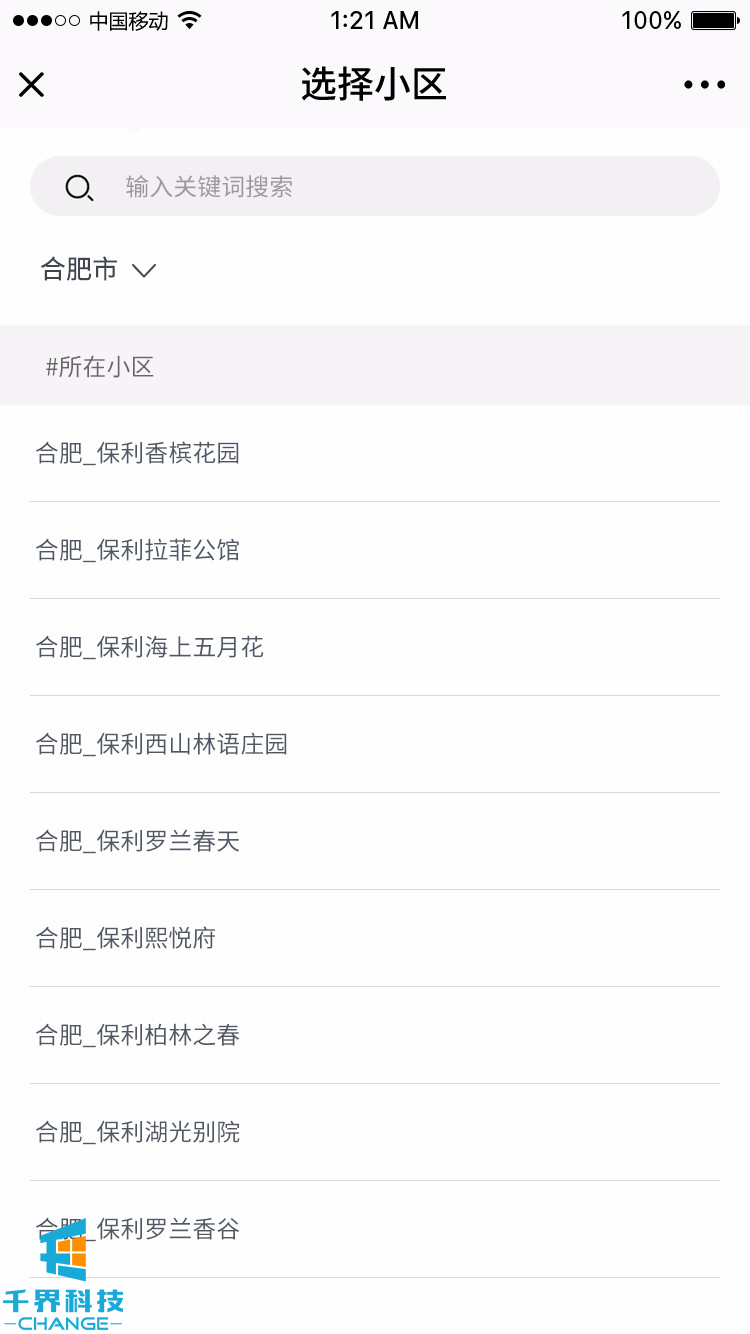
Task: Open the three-dot more menu
Action: (705, 85)
